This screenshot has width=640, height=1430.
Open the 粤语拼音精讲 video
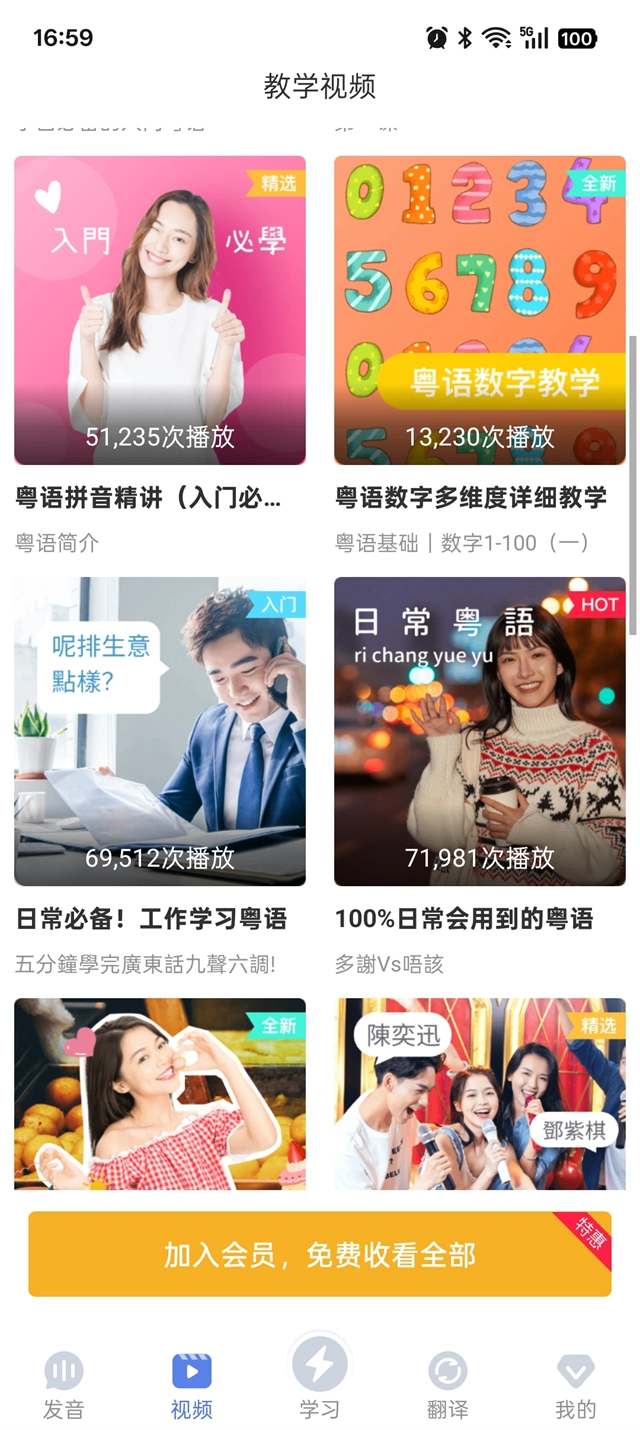tap(160, 310)
